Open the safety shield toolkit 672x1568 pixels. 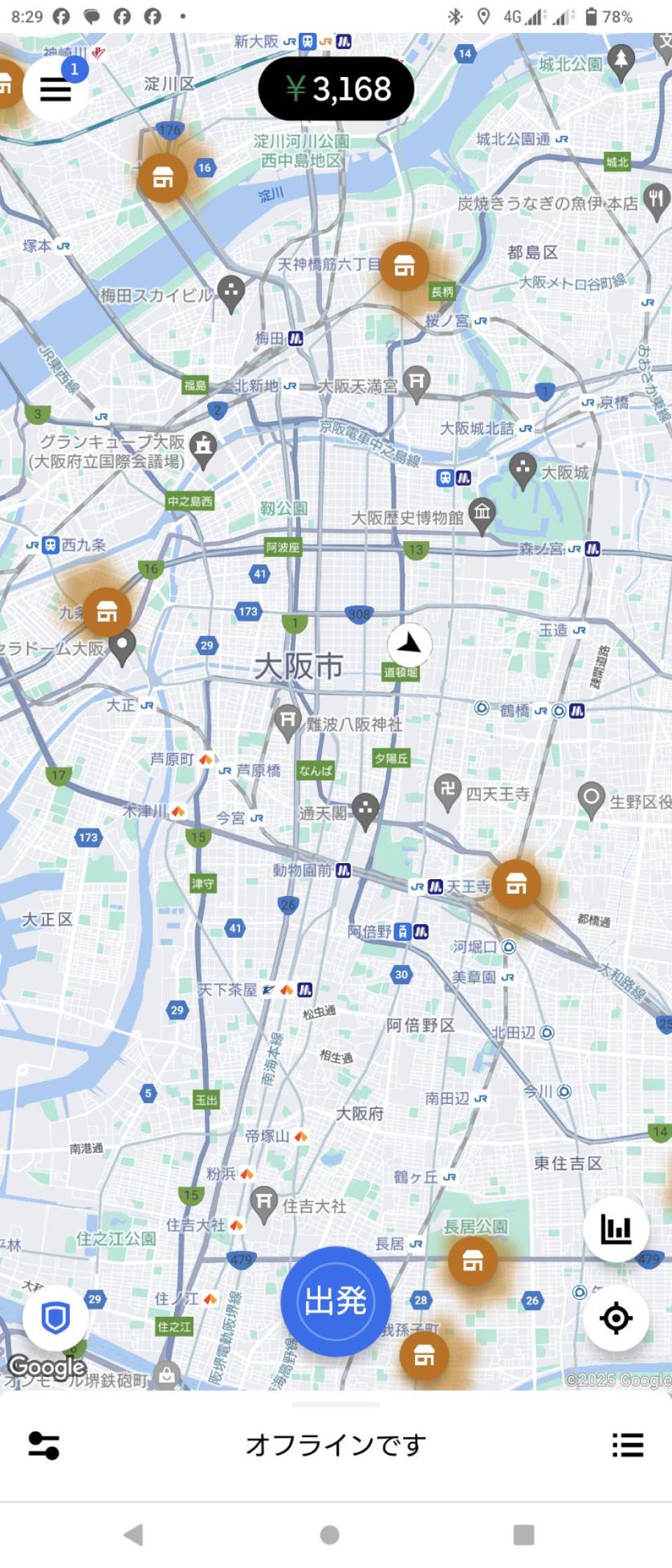click(x=55, y=1318)
